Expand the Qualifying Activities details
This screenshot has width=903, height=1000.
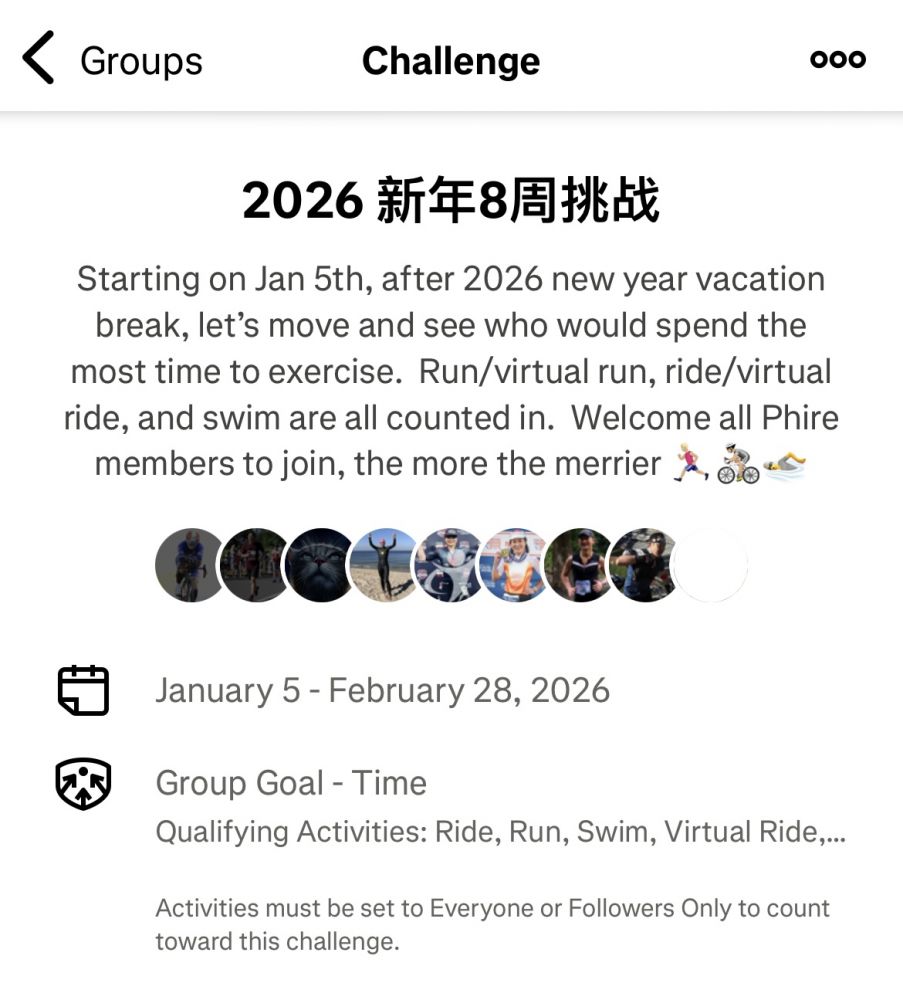tap(500, 831)
